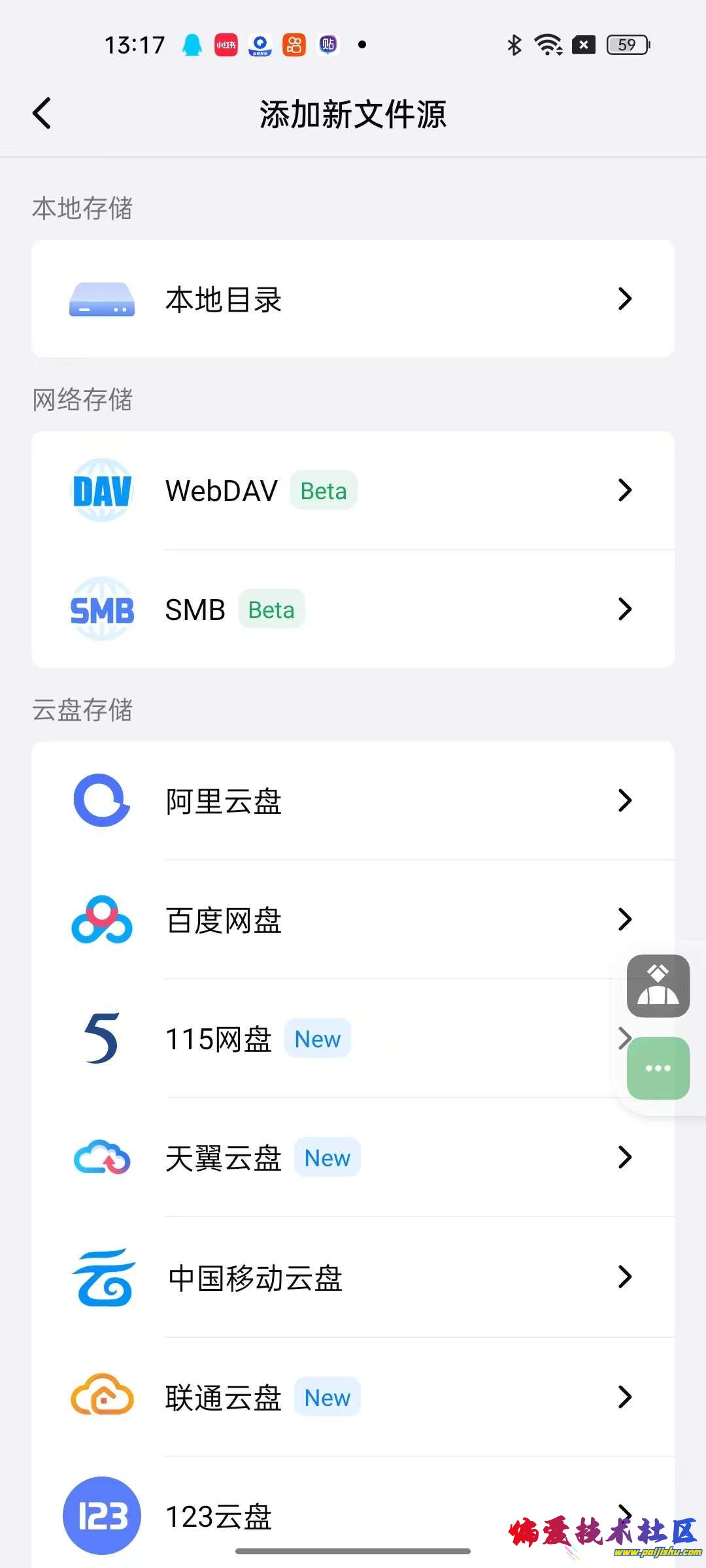Open 本地目录 local directory
This screenshot has width=706, height=1568.
pyautogui.click(x=353, y=299)
